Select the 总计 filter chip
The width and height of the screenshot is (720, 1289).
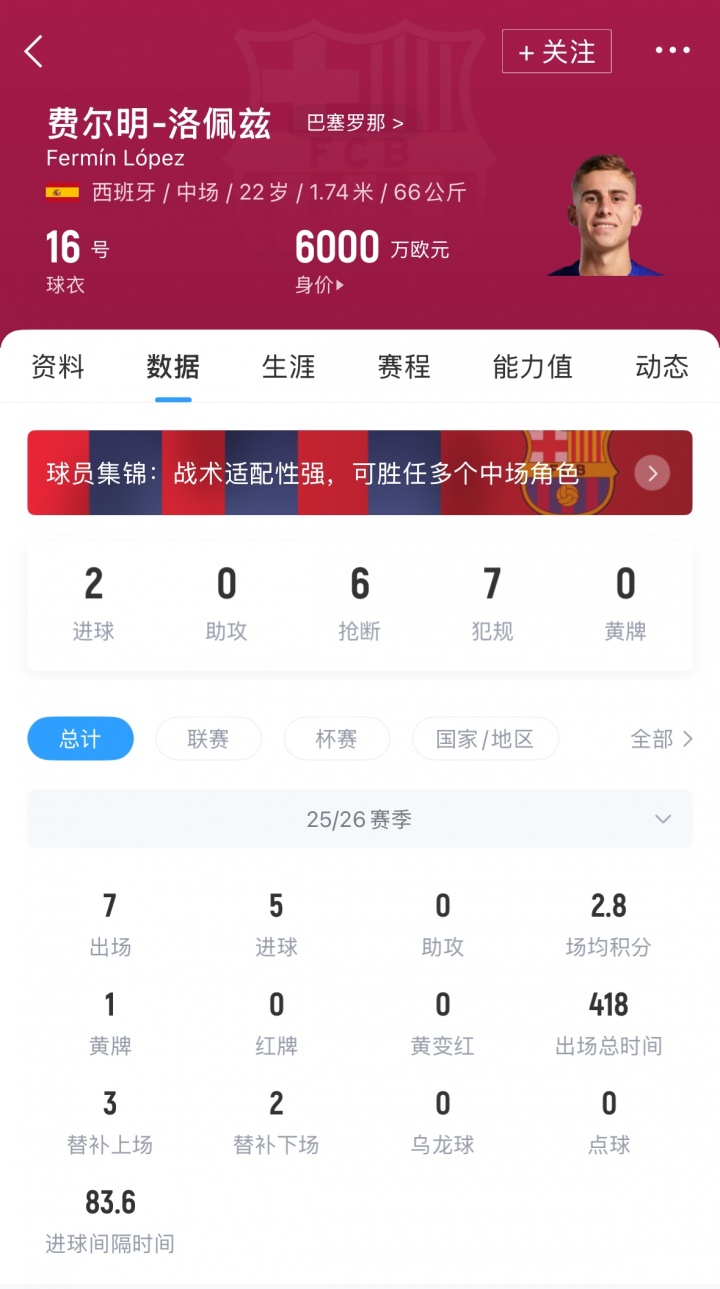pos(80,739)
